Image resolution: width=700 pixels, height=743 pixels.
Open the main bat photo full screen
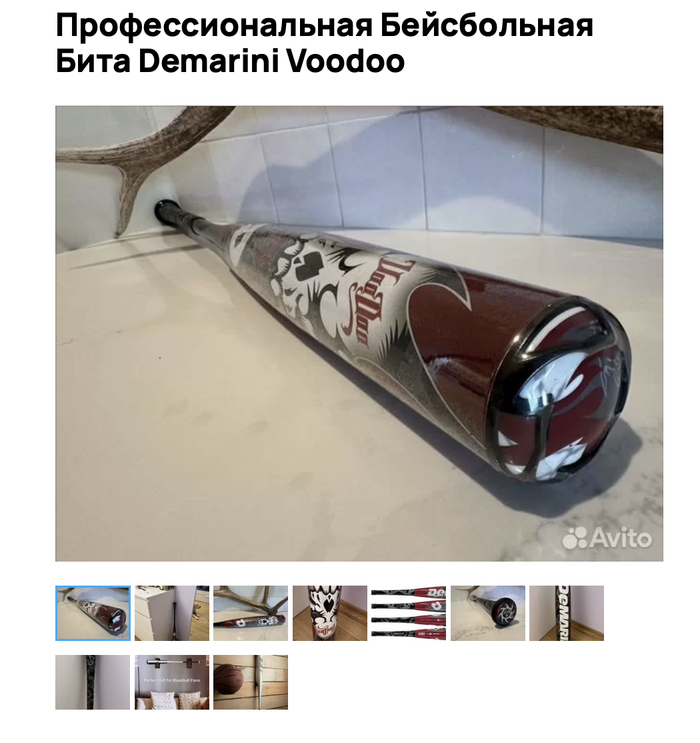[x=358, y=333]
